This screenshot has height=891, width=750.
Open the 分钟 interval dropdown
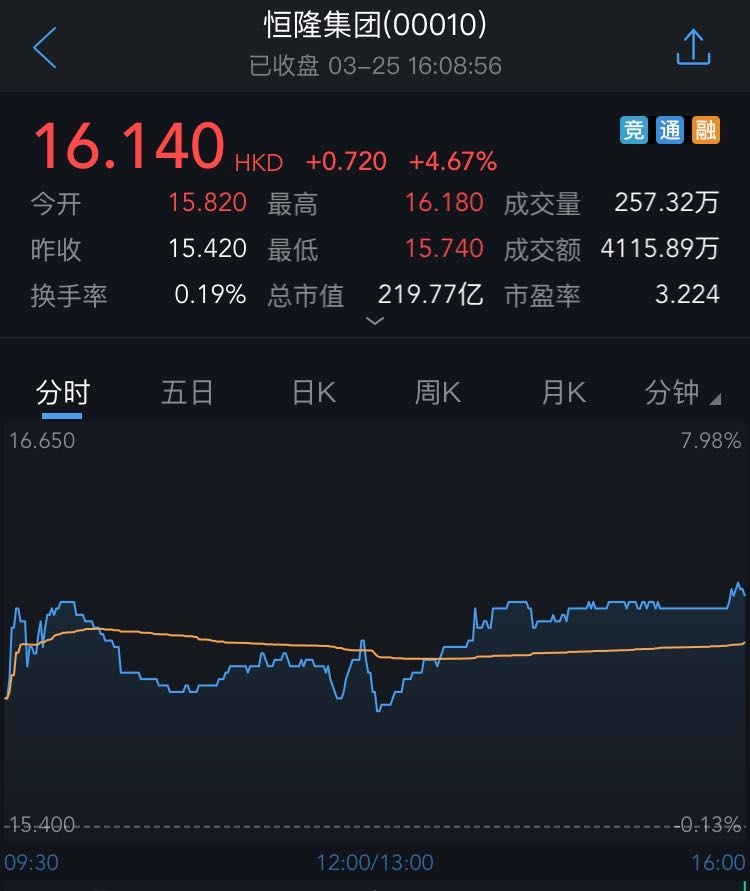point(682,393)
